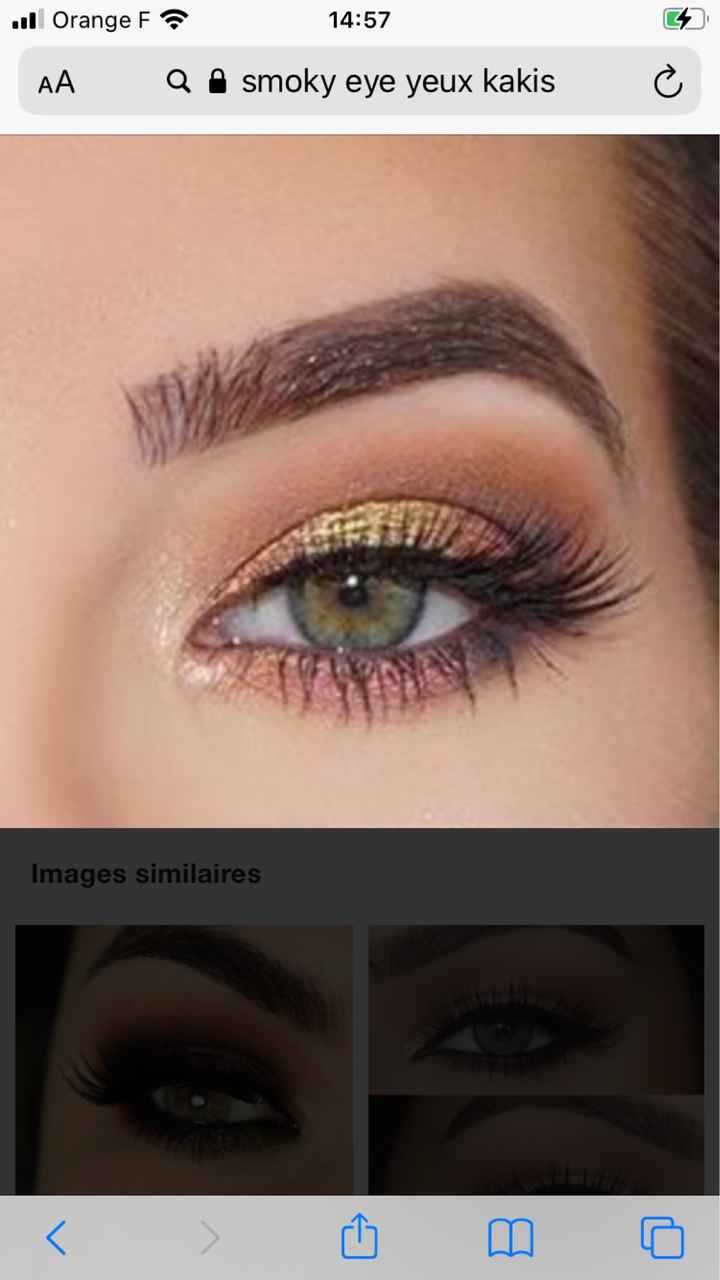Screen dimensions: 720x1280
Task: Tap the forward navigation chevron
Action: (x=209, y=1238)
